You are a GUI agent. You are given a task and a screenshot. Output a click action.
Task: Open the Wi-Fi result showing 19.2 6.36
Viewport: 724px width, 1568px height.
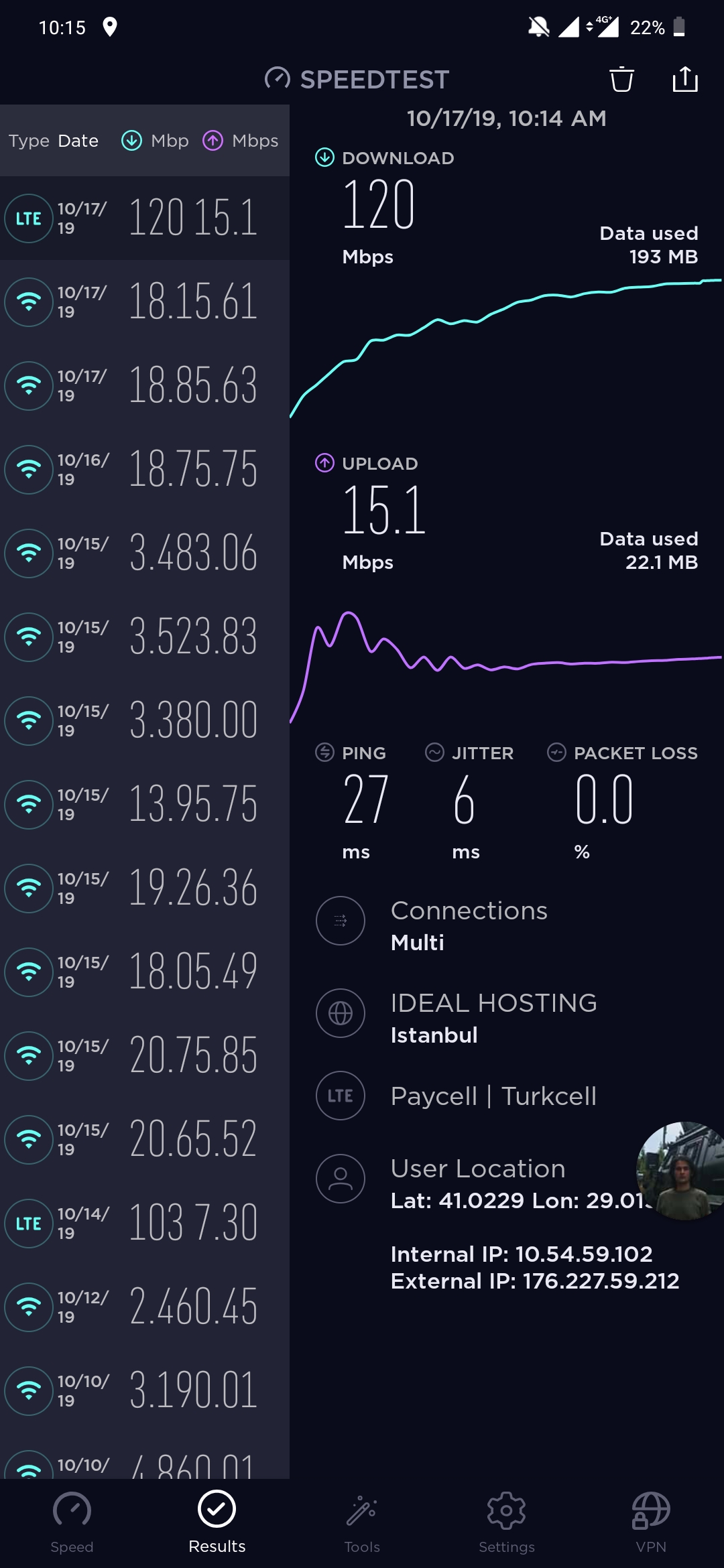tap(145, 888)
